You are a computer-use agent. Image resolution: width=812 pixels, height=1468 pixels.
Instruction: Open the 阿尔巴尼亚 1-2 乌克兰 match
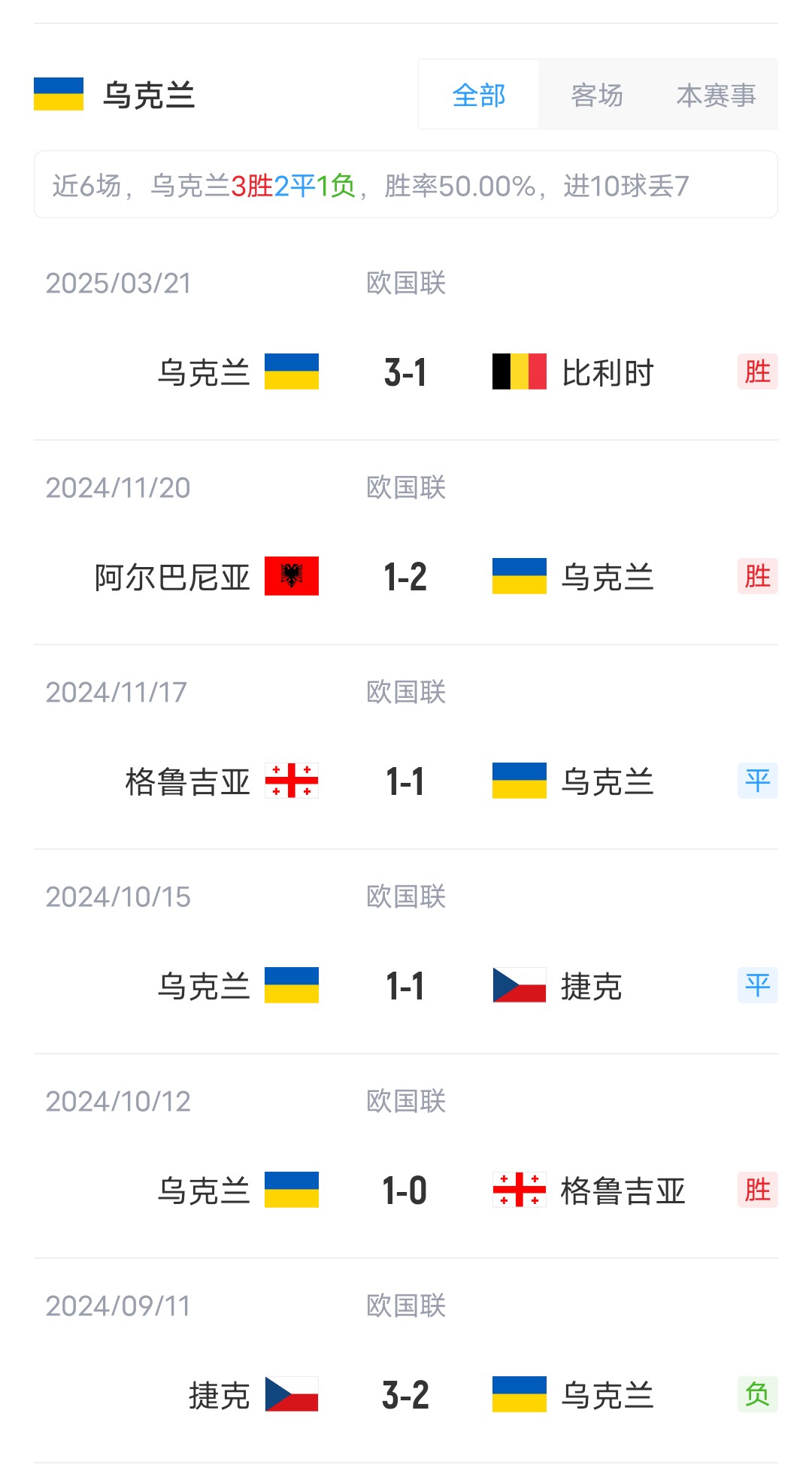[x=405, y=577]
